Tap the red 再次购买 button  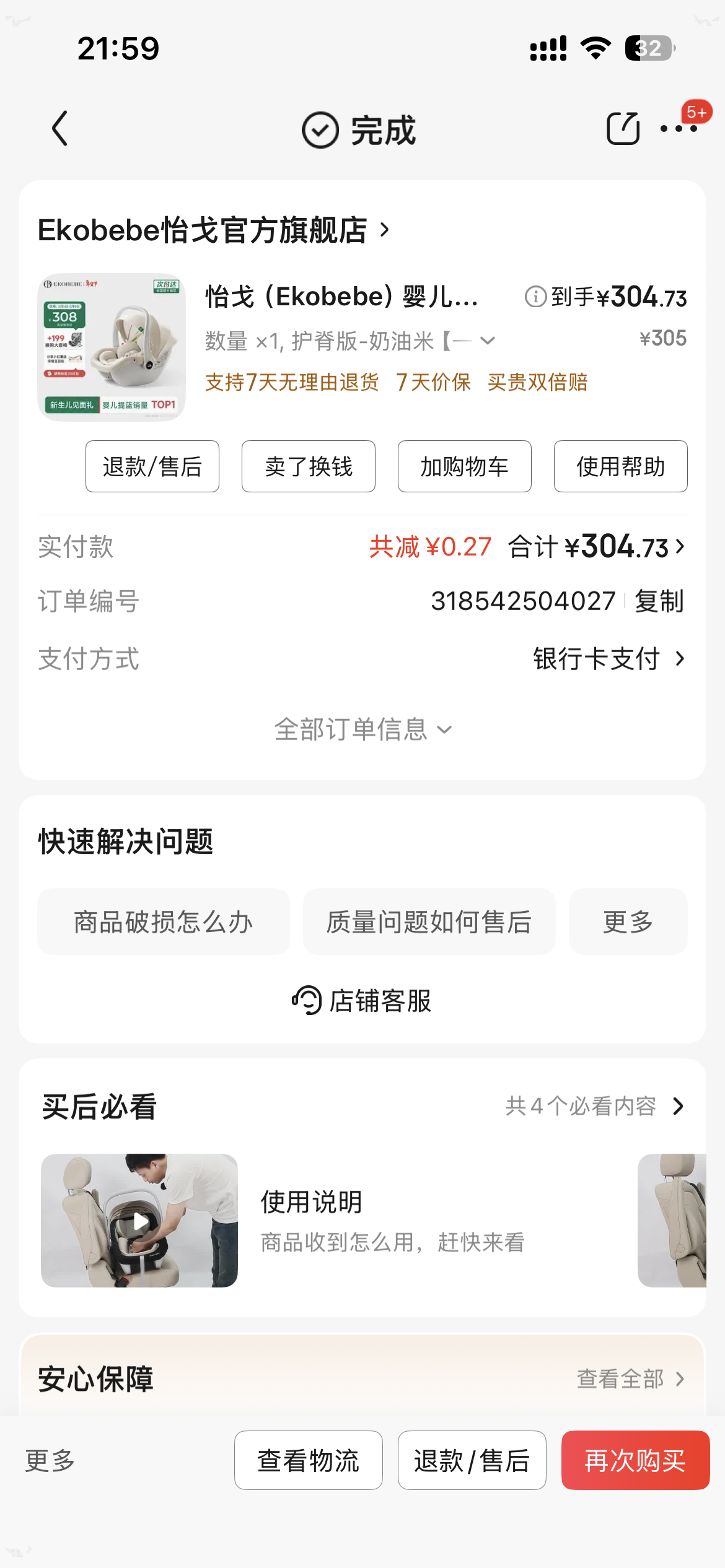tap(635, 1460)
